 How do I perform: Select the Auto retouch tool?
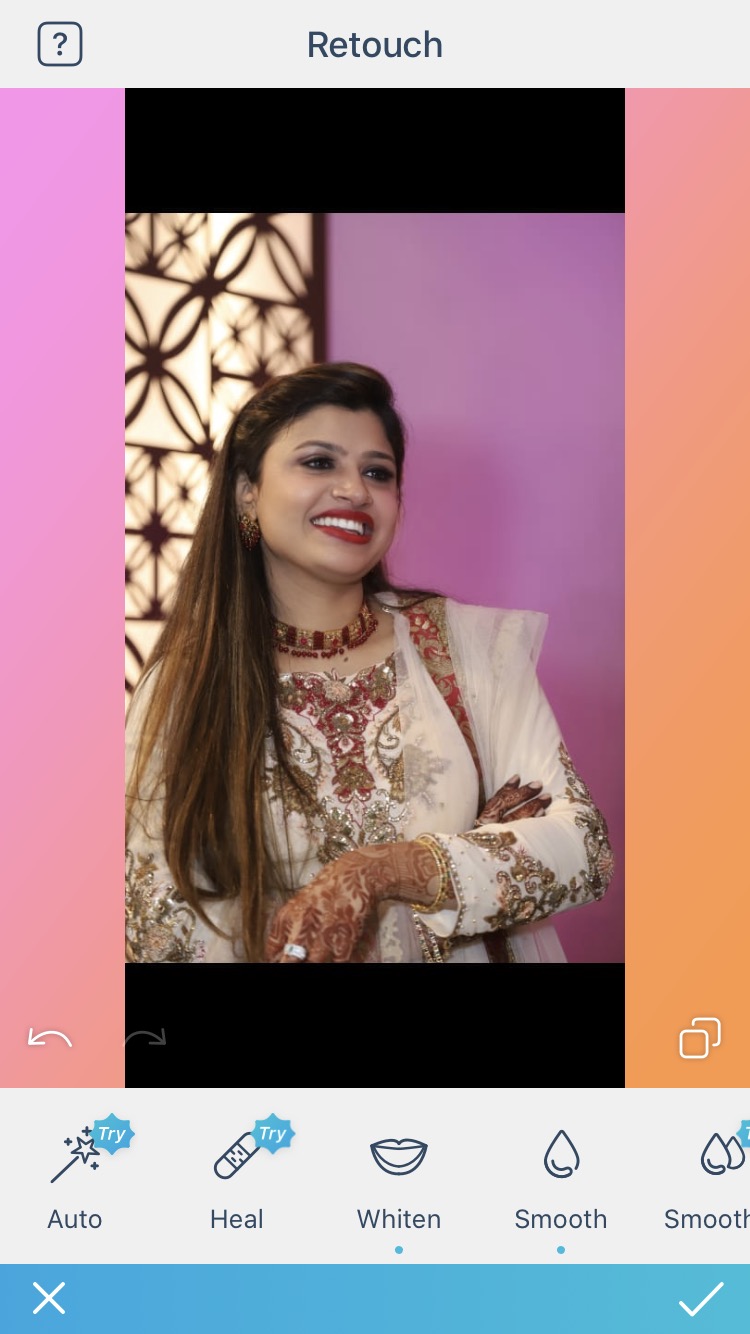point(76,1176)
